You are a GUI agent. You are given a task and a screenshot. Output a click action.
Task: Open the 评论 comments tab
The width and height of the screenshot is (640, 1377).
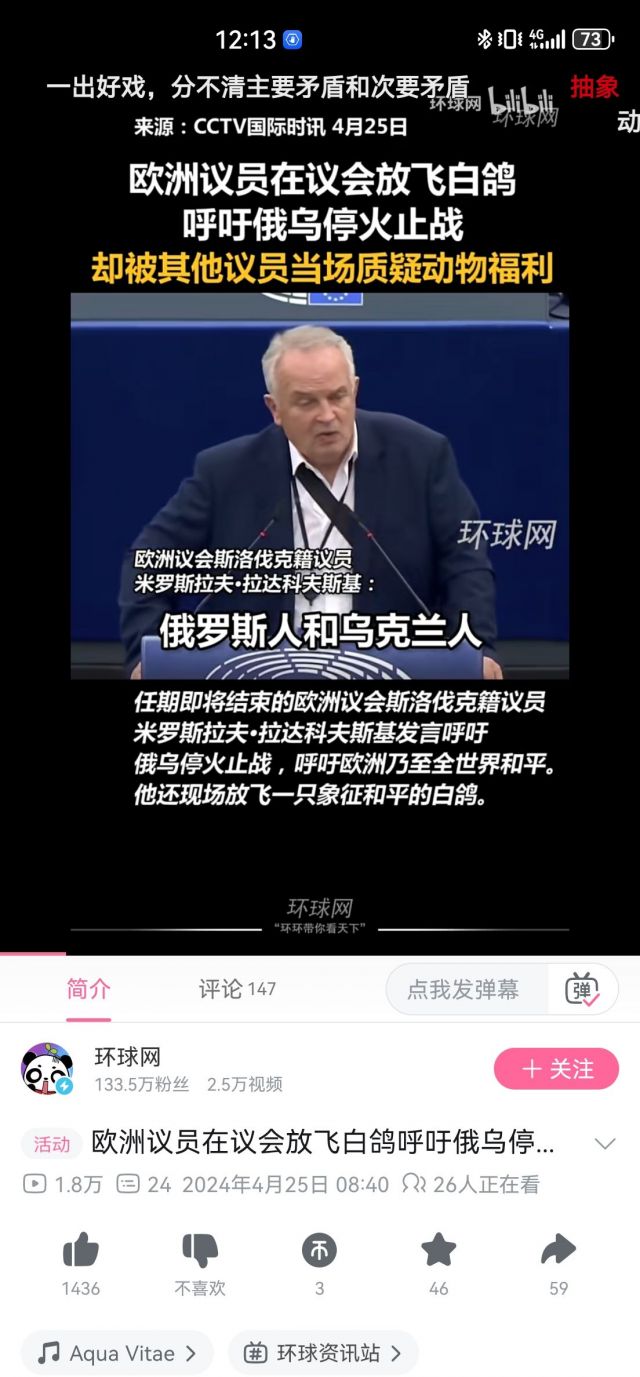click(236, 989)
